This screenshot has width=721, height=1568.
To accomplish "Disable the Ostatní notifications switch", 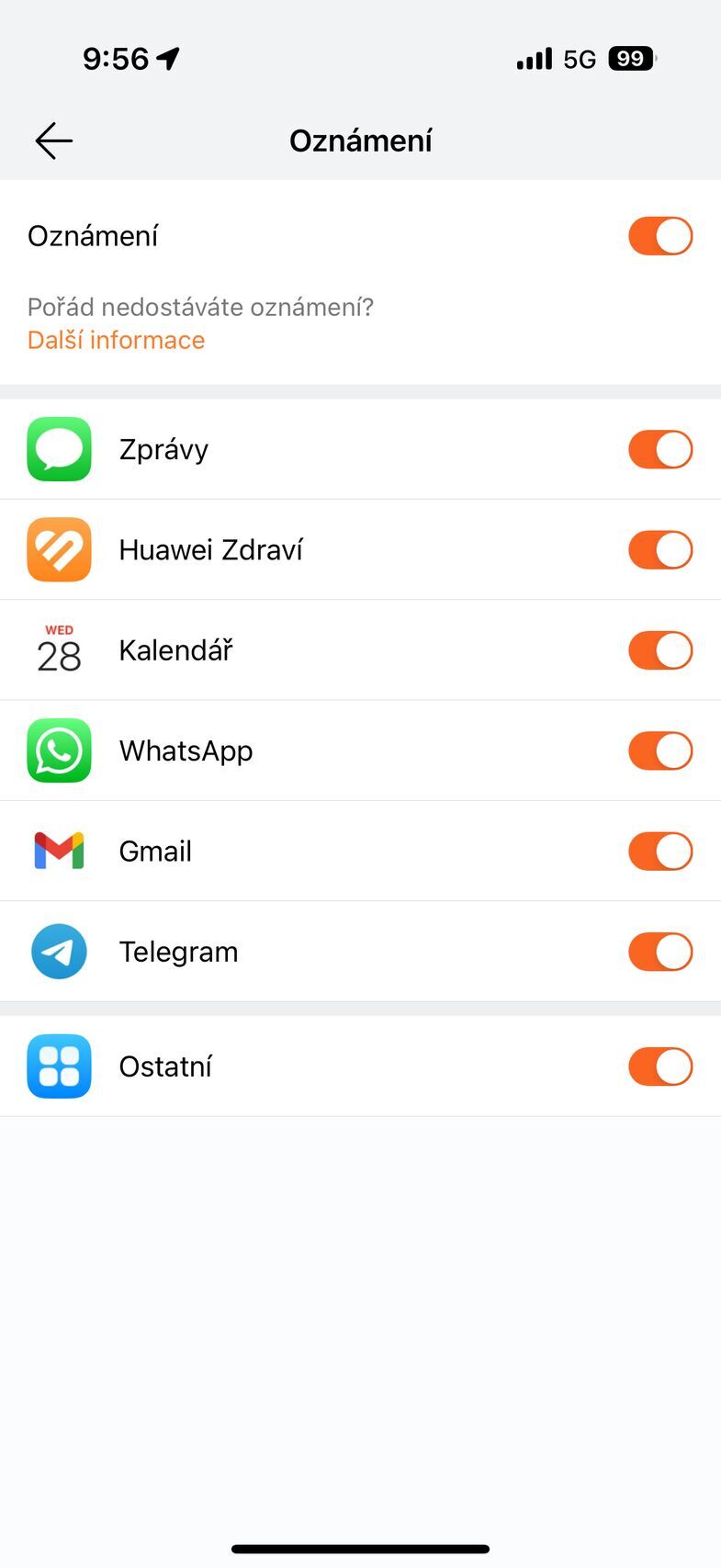I will coord(659,1066).
